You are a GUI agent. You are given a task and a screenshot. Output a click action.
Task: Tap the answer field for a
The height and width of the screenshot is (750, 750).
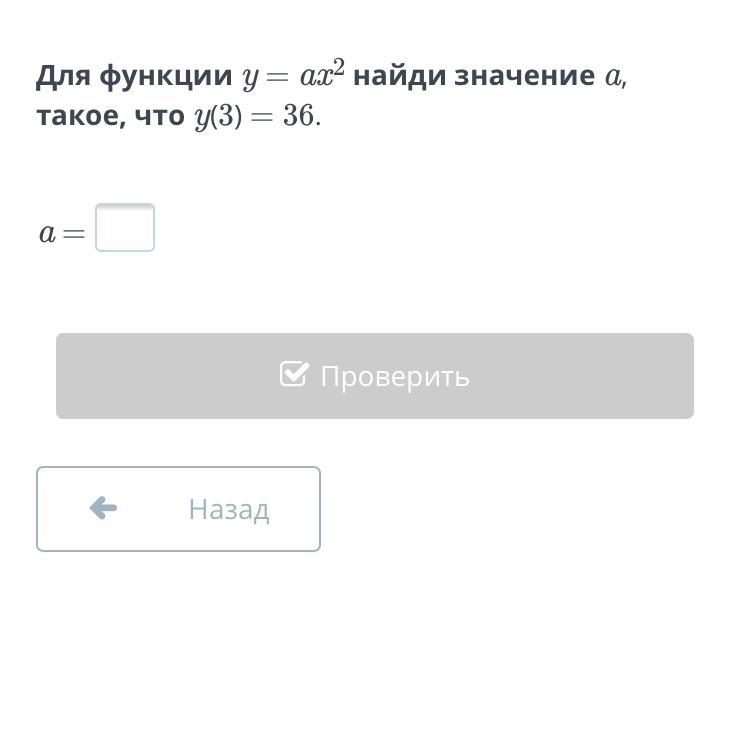point(125,228)
